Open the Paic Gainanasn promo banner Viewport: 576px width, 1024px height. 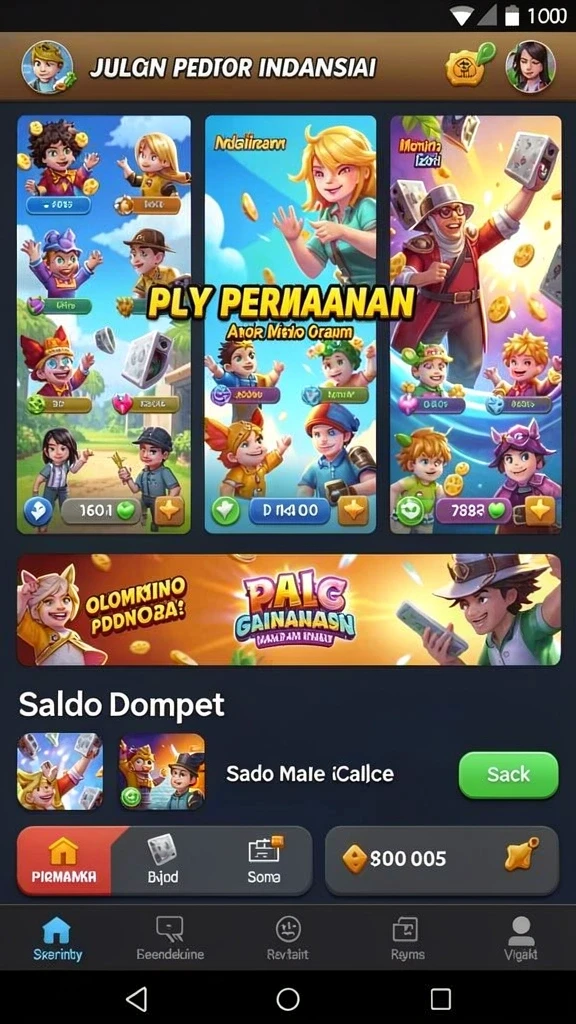(289, 609)
